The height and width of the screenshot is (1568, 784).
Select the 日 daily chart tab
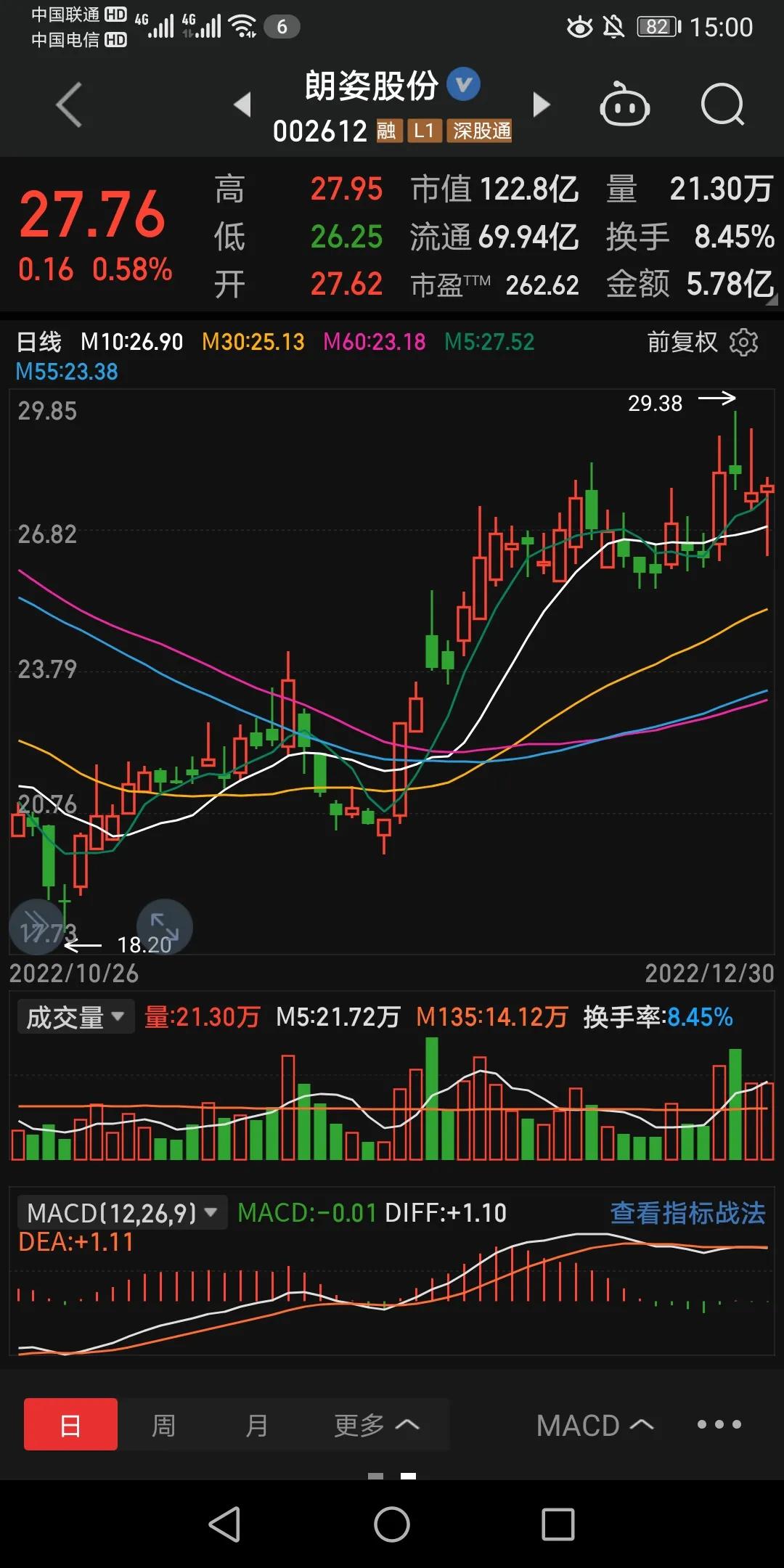tap(70, 1425)
